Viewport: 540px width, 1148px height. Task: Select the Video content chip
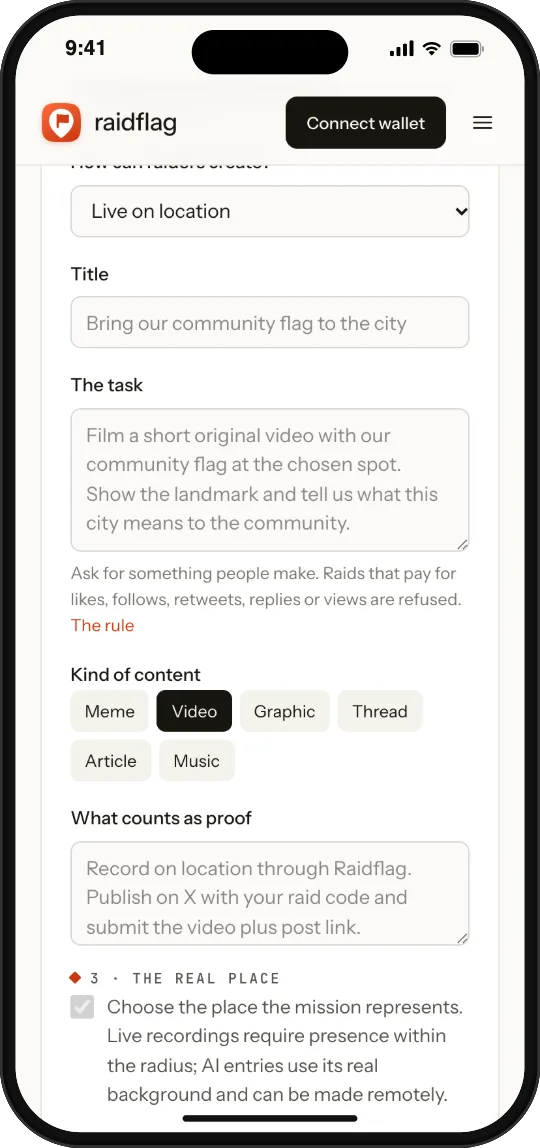click(195, 711)
